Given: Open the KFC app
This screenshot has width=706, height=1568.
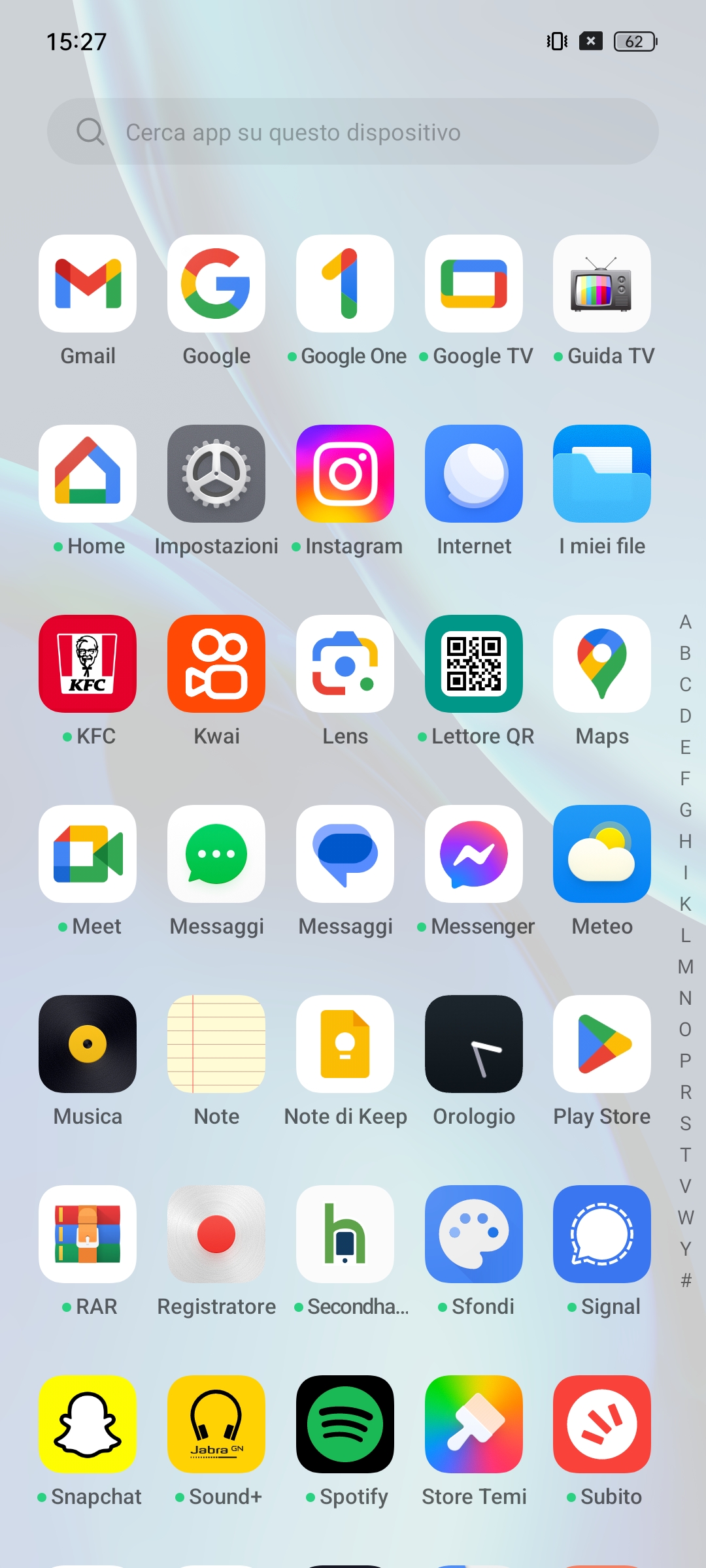Looking at the screenshot, I should coord(88,664).
